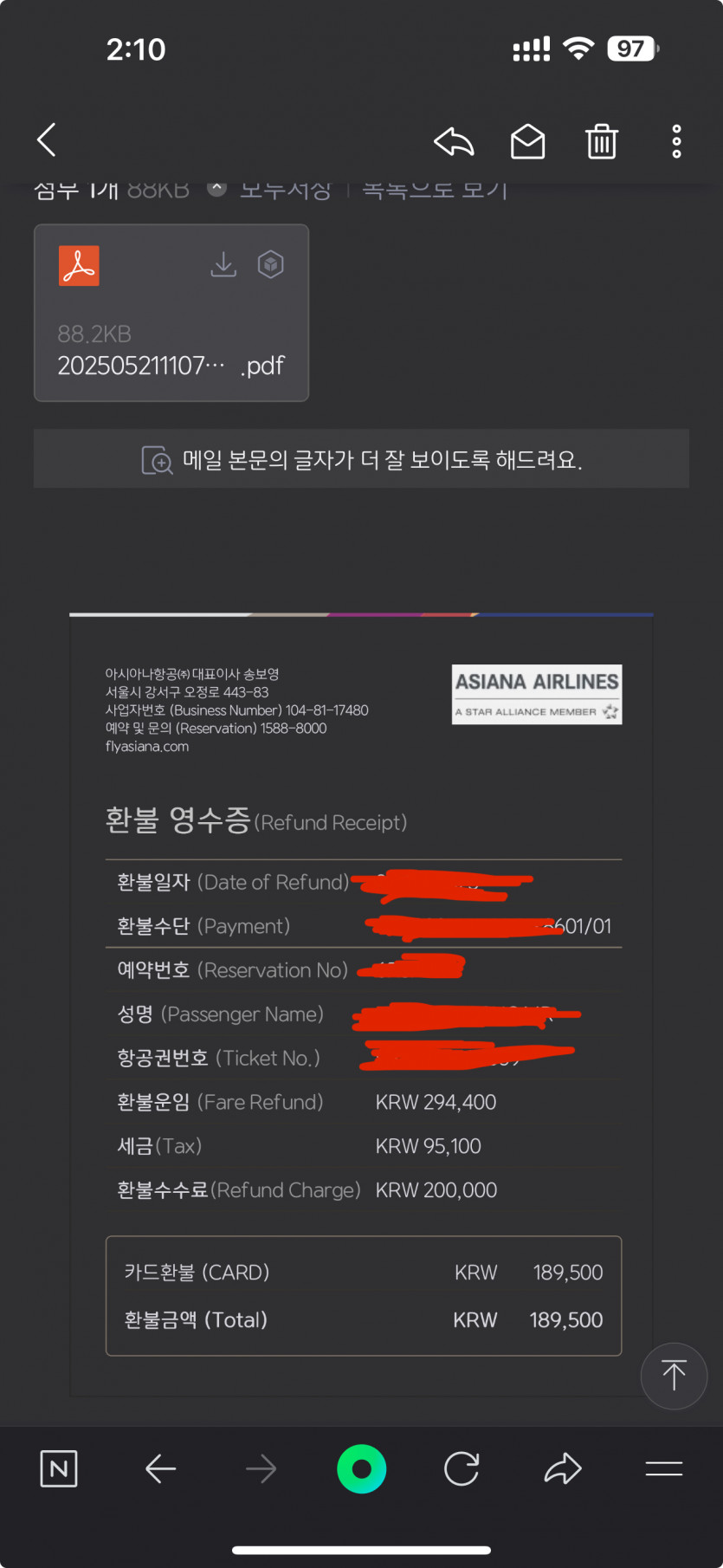Enable enlarged mail body text banner
This screenshot has height=1568, width=723.
361,459
